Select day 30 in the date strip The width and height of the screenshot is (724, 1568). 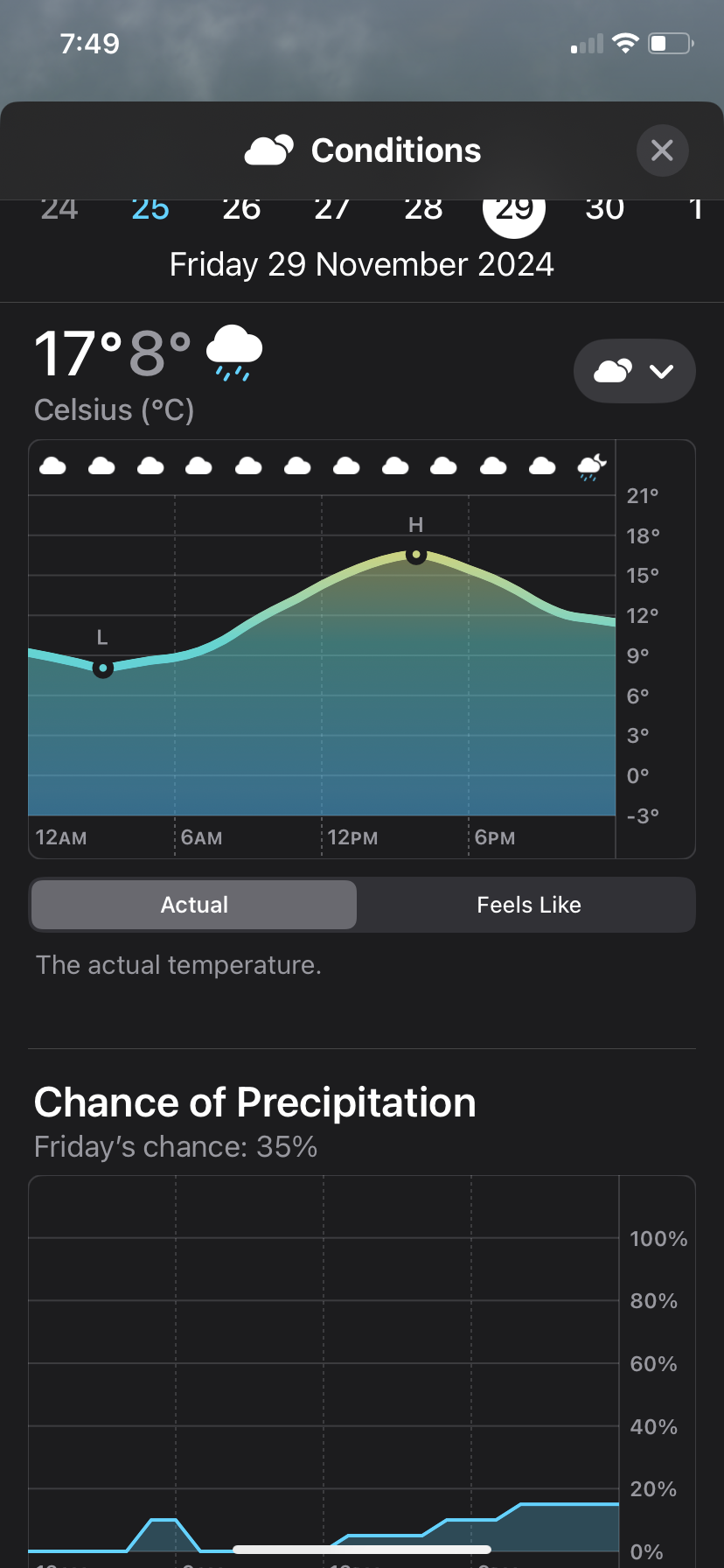pyautogui.click(x=604, y=209)
